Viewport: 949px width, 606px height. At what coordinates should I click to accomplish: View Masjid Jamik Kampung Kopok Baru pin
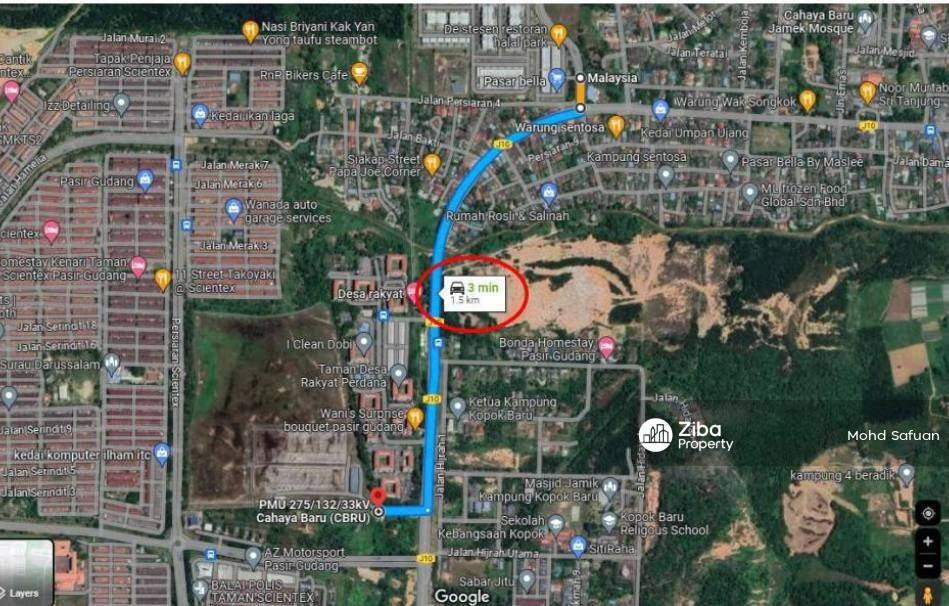(x=609, y=489)
